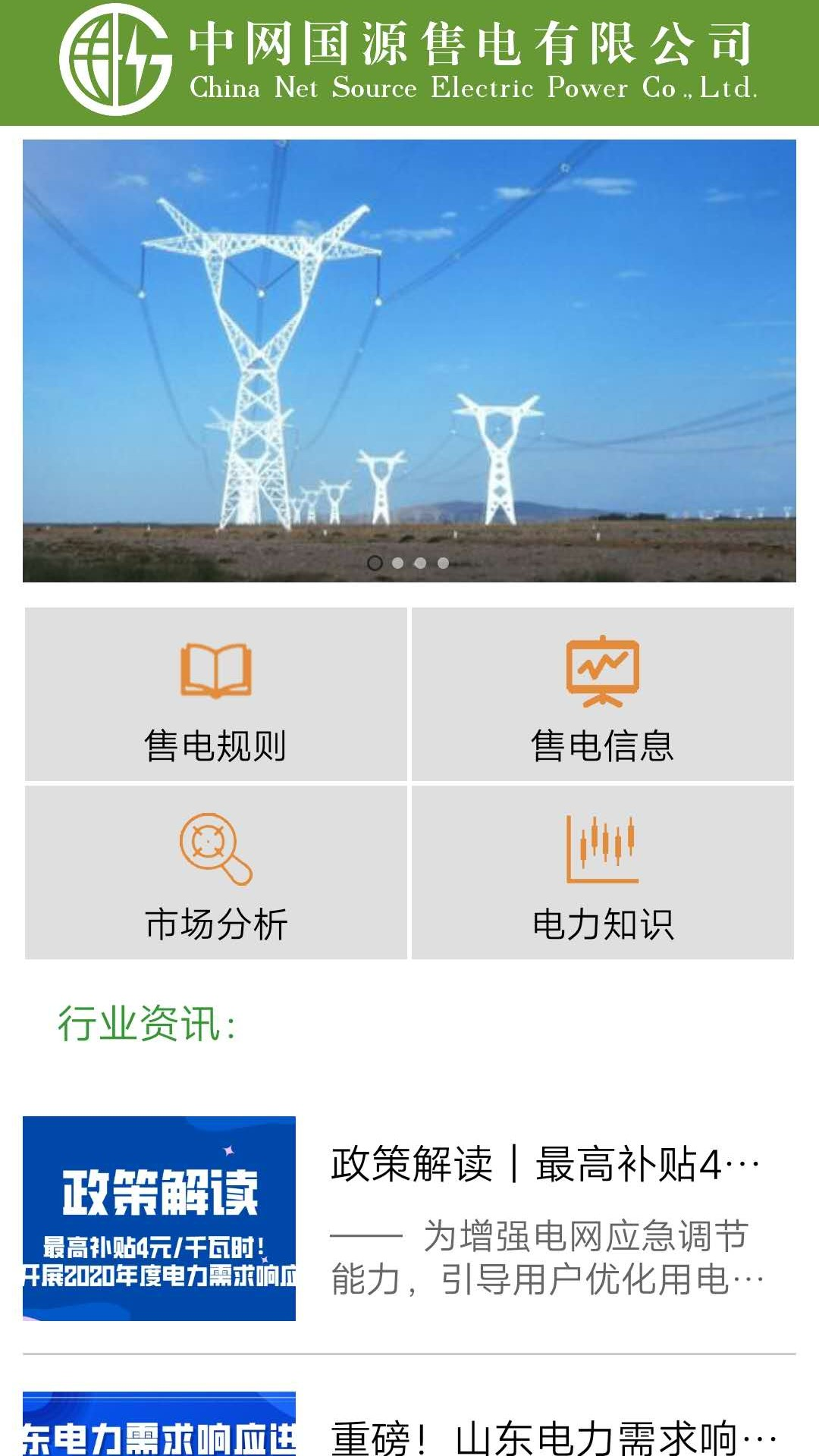The image size is (819, 1456).
Task: Open the 电力知识 tile
Action: pos(603,872)
